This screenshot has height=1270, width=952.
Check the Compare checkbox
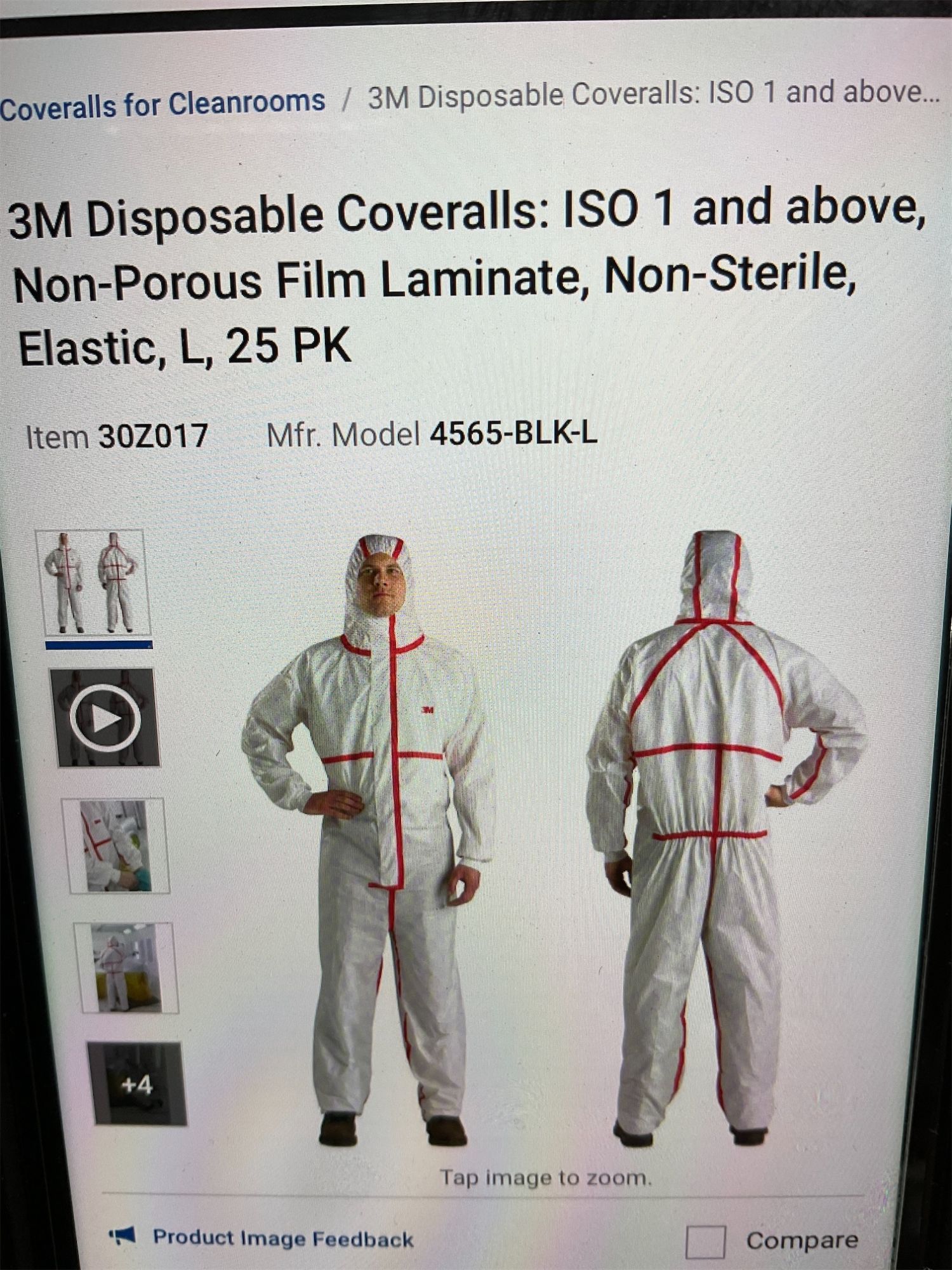click(705, 1241)
